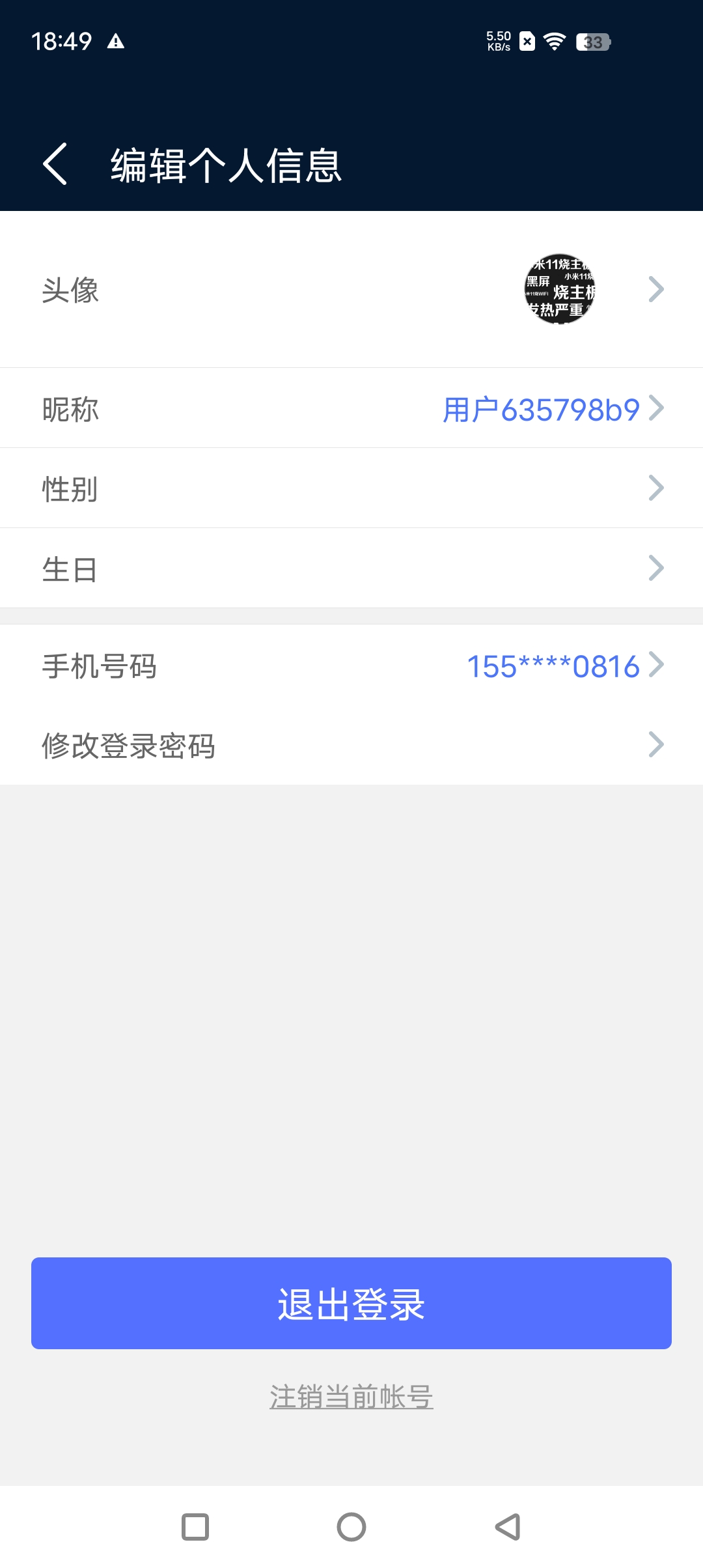Tap the 退出登录 logout button
This screenshot has height=1568, width=703.
coord(351,1303)
